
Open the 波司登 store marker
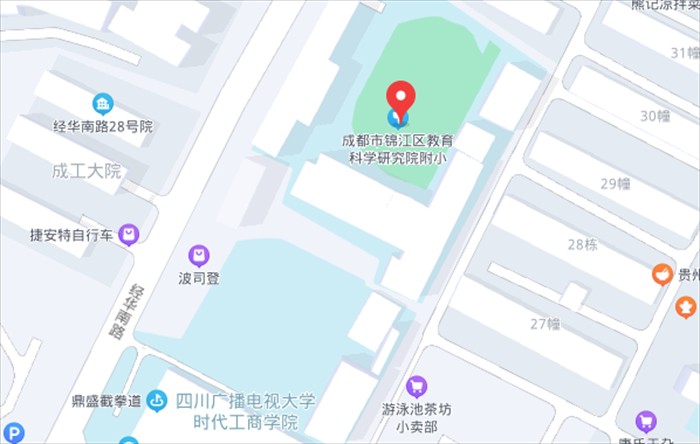point(199,256)
